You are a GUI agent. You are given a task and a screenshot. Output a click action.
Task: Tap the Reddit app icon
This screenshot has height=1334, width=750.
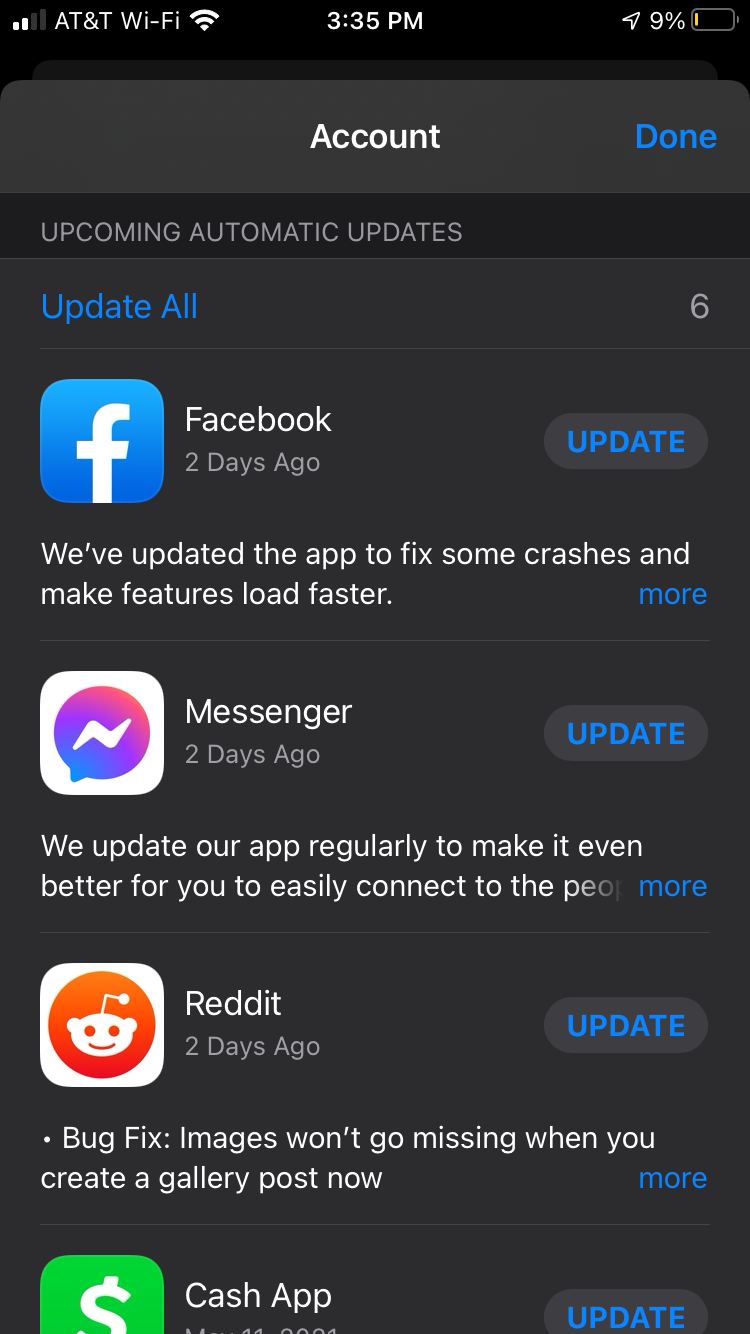click(101, 1024)
